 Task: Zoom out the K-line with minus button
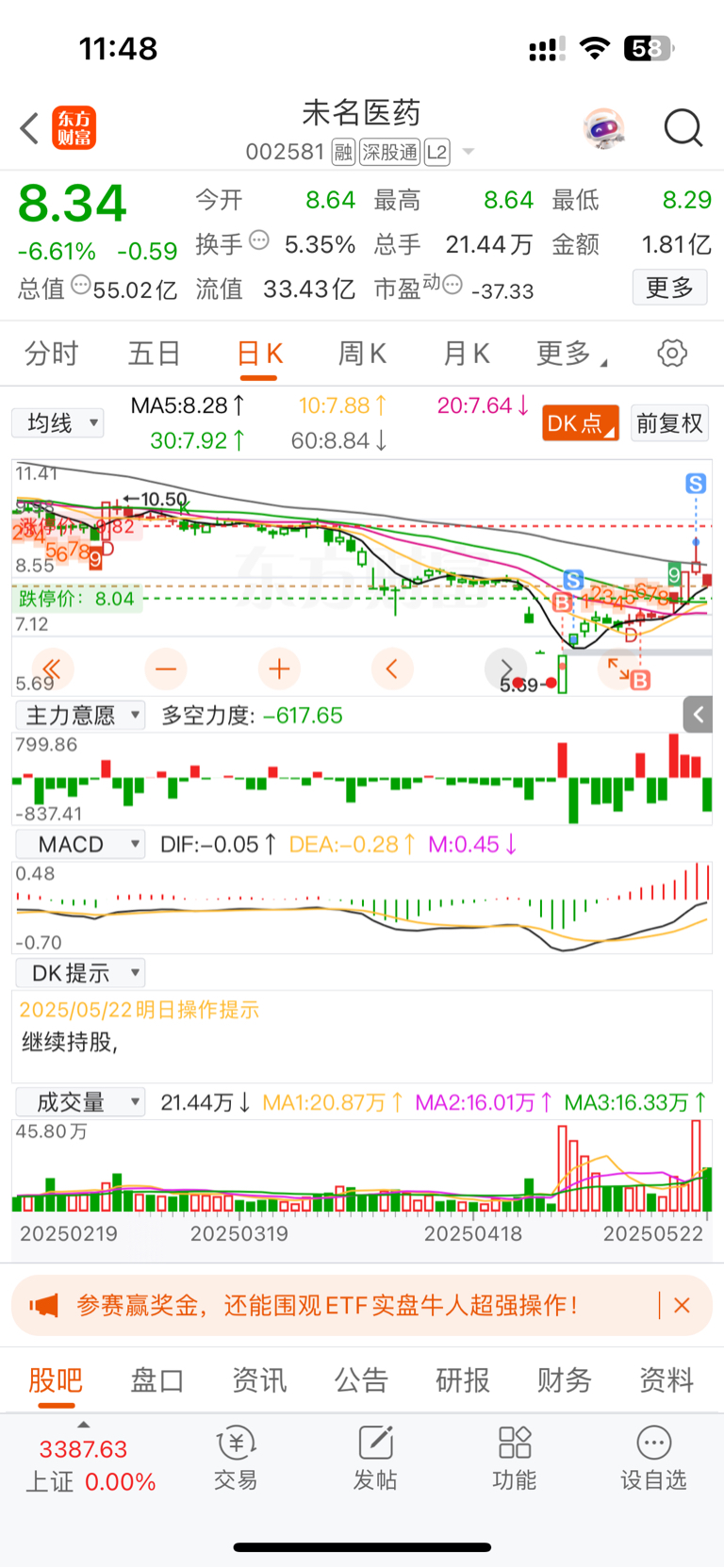click(166, 669)
